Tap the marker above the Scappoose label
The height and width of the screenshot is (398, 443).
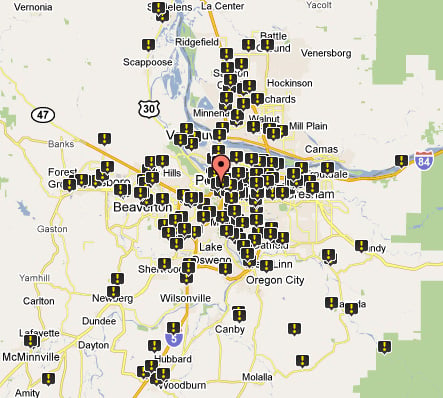(x=148, y=45)
